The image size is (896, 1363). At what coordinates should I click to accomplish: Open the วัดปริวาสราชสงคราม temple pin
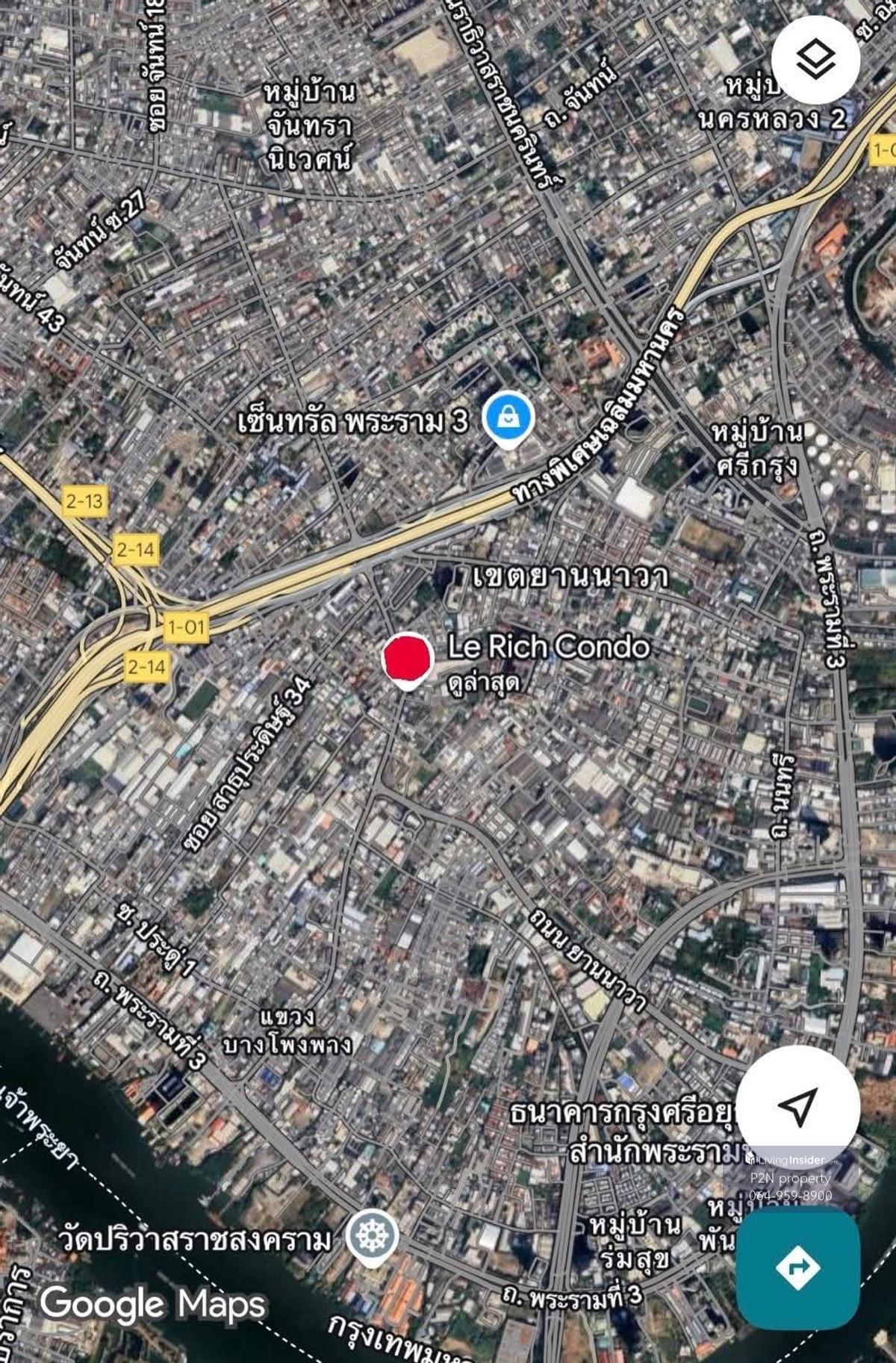coord(371,1237)
